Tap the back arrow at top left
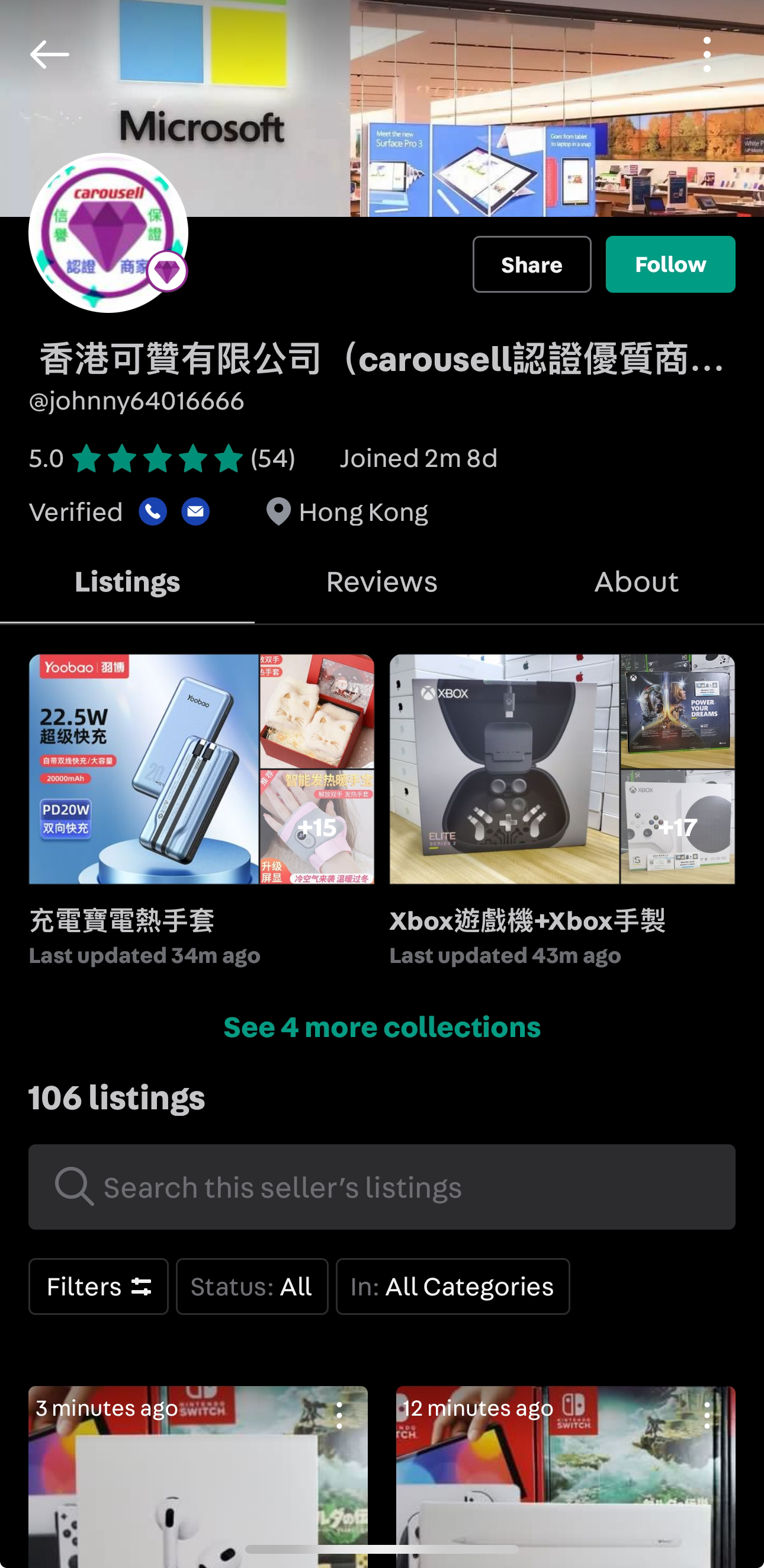Viewport: 764px width, 1568px height. 49,53
